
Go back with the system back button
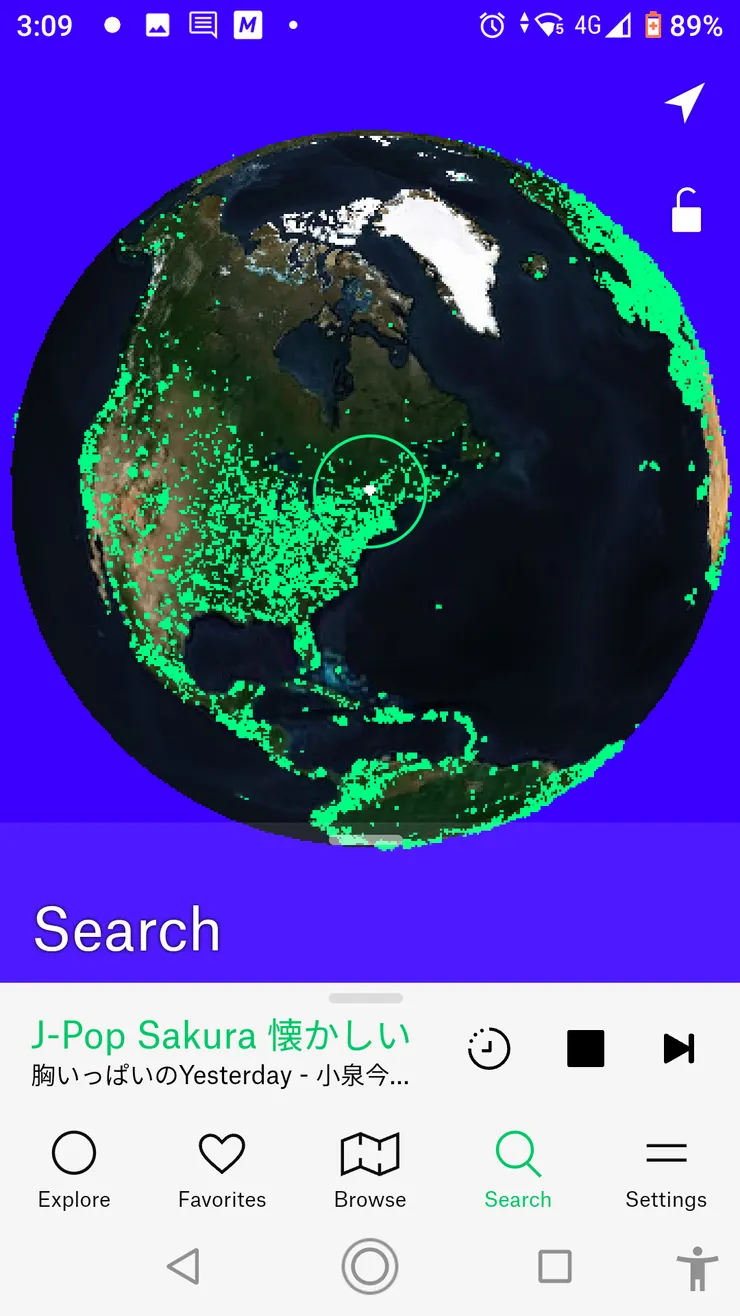pyautogui.click(x=184, y=1266)
